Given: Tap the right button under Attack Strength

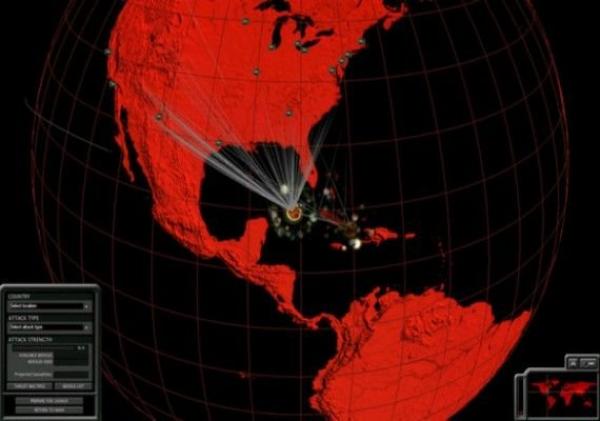Looking at the screenshot, I should tap(73, 386).
